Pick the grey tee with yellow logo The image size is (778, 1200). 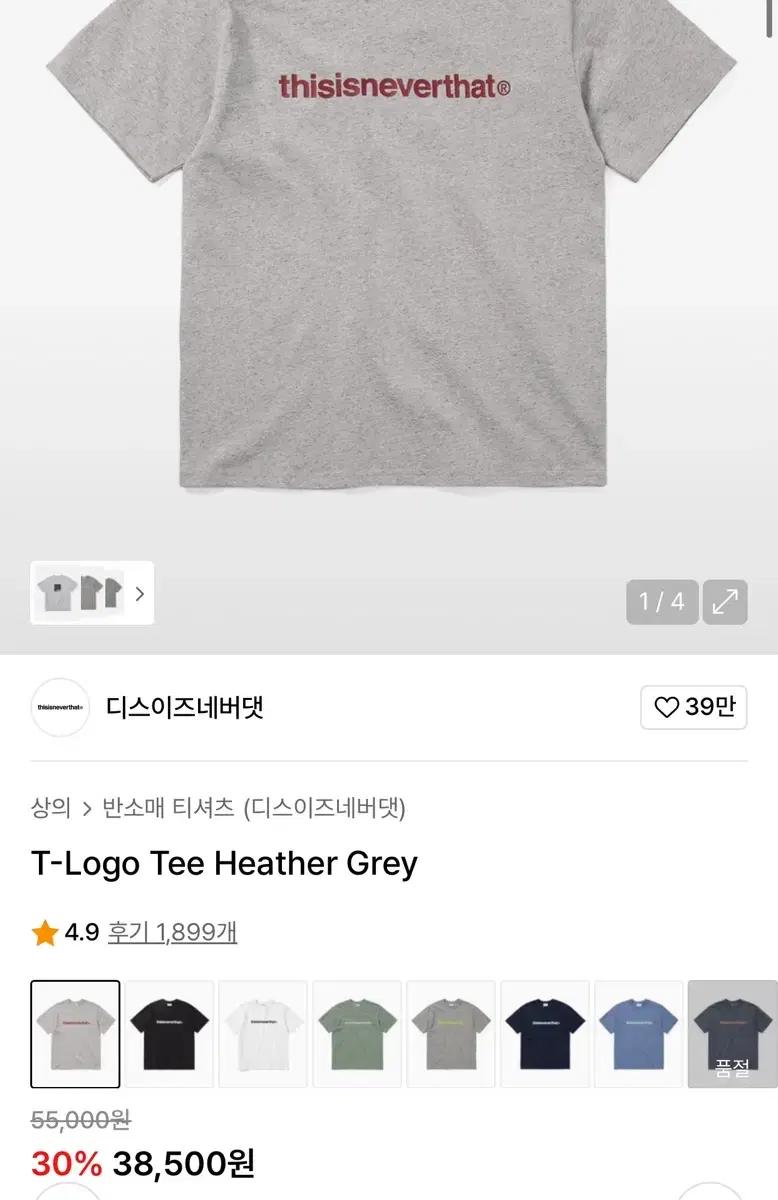tap(451, 1033)
